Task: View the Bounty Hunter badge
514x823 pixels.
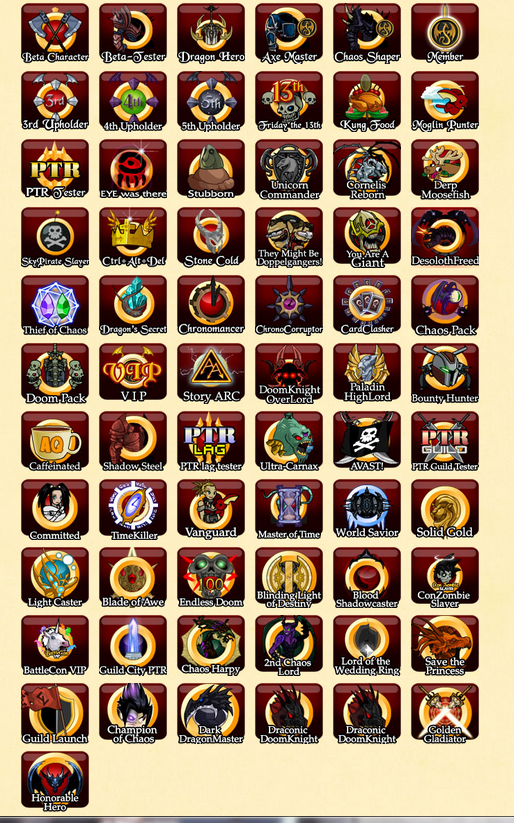Action: (445, 373)
